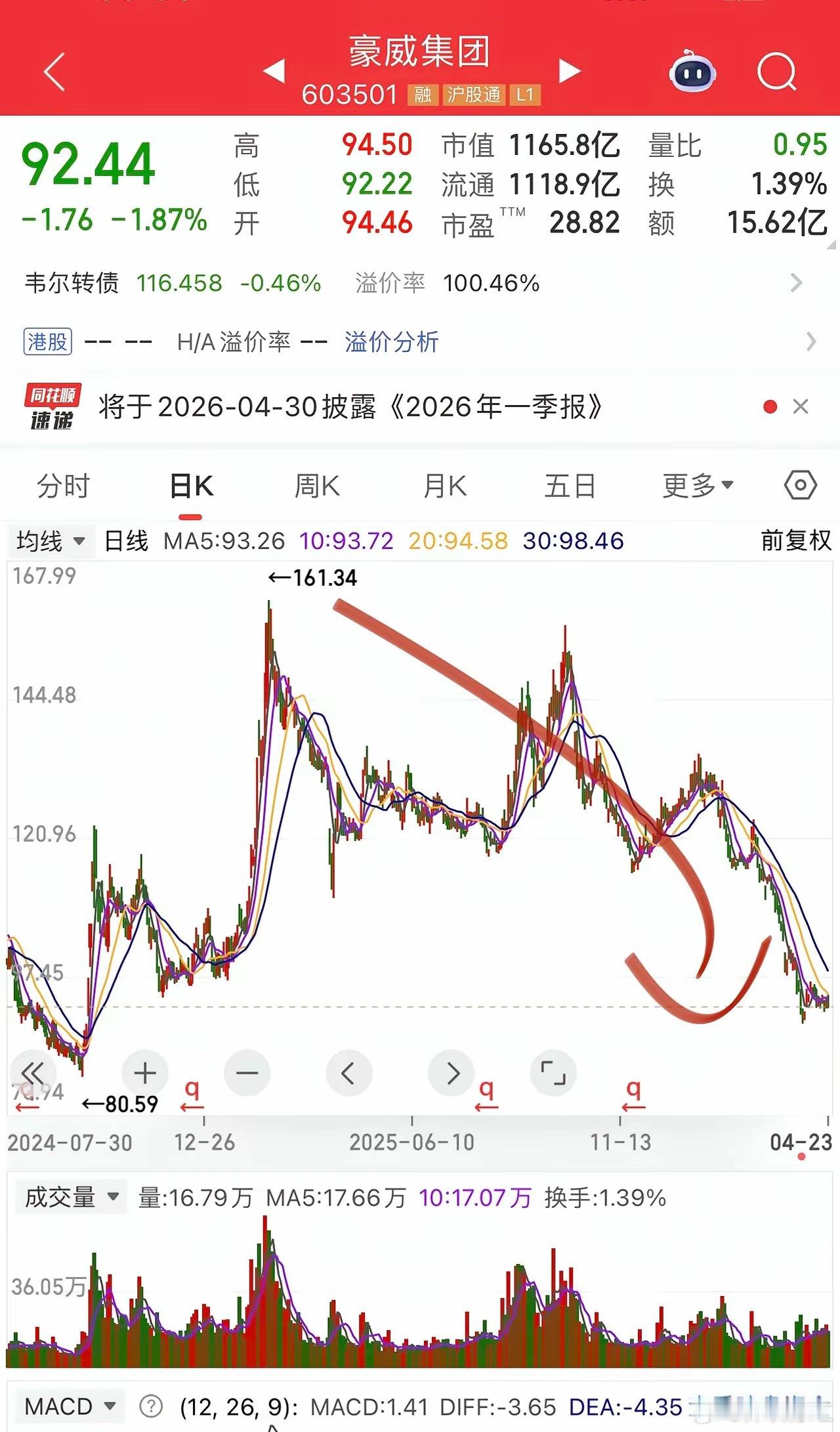Expand the chart to fullscreen

coord(554,1073)
